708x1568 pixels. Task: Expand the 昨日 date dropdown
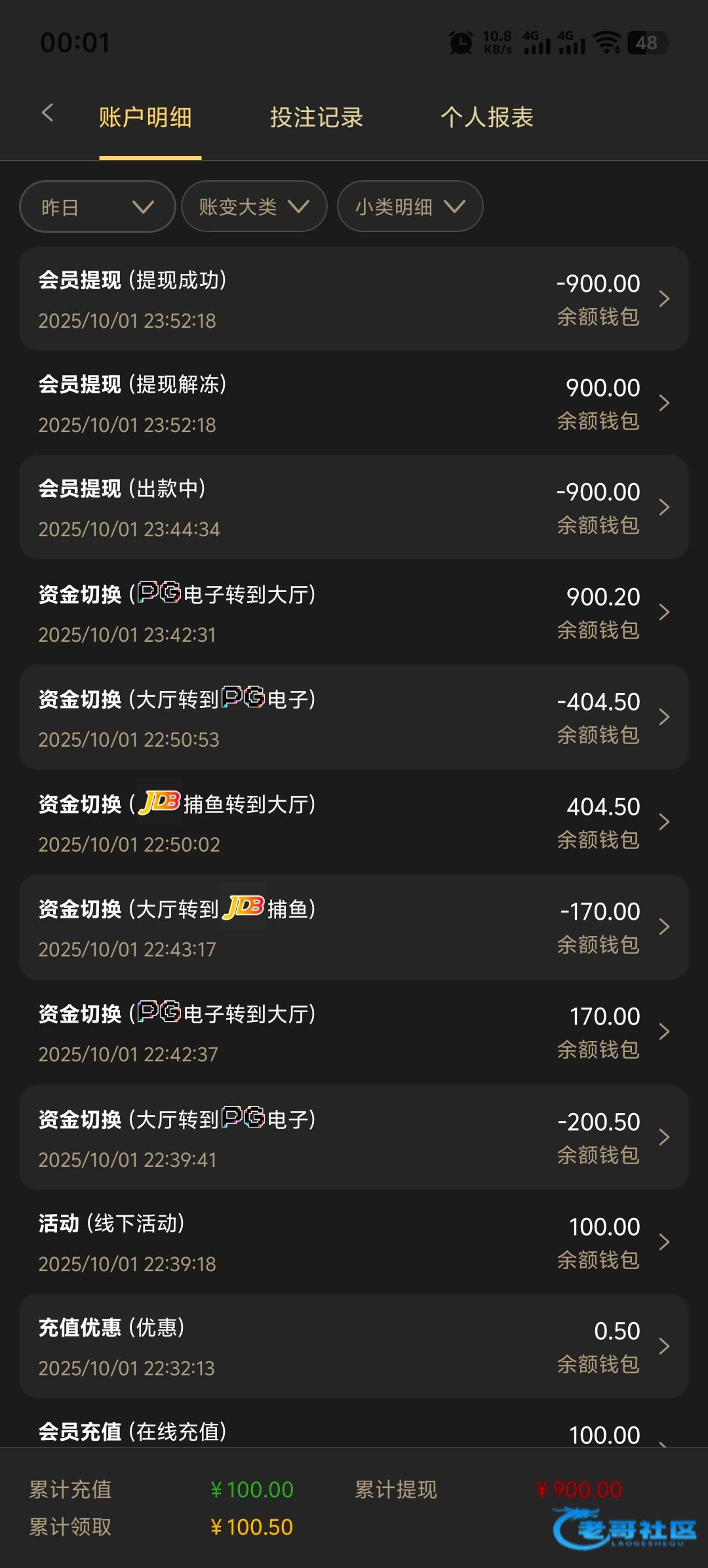click(98, 207)
